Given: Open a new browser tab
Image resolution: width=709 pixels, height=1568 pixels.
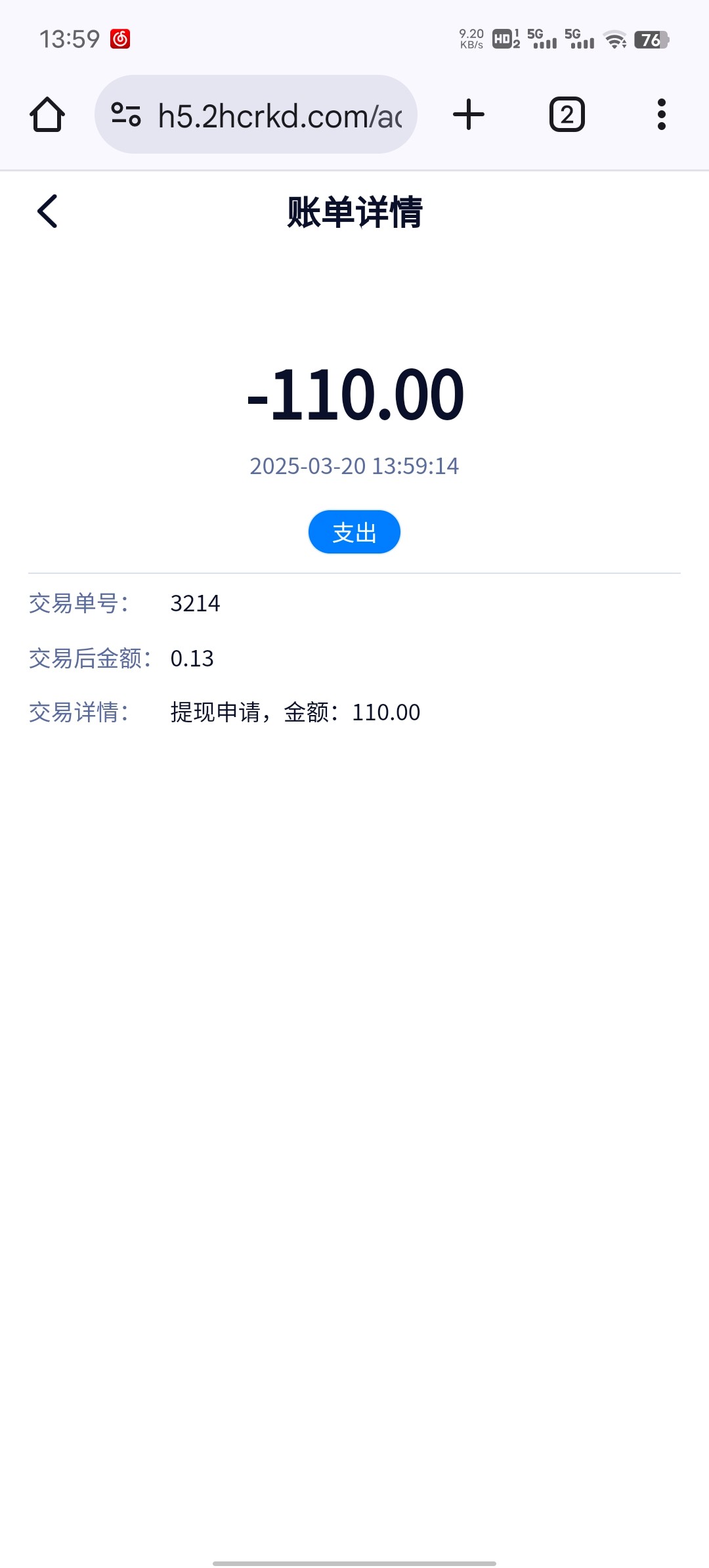Looking at the screenshot, I should [x=469, y=115].
